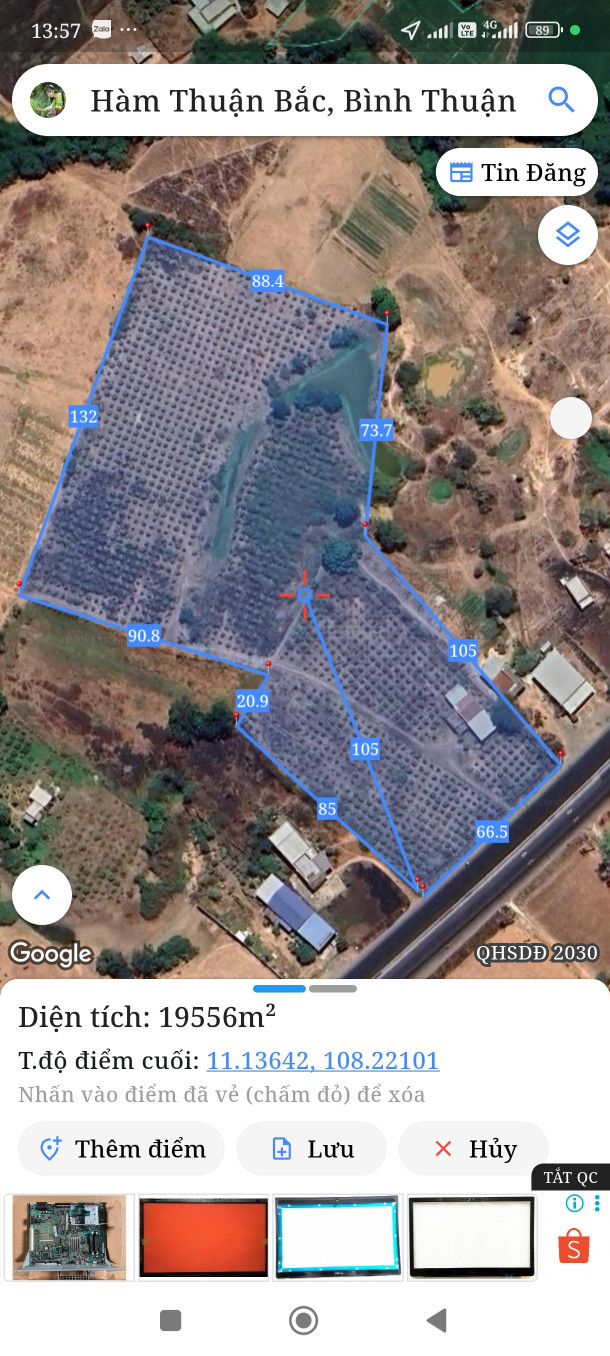Open coordinates link 11.13642, 108.22101
Viewport: 610px width, 1356px height.
click(323, 1061)
